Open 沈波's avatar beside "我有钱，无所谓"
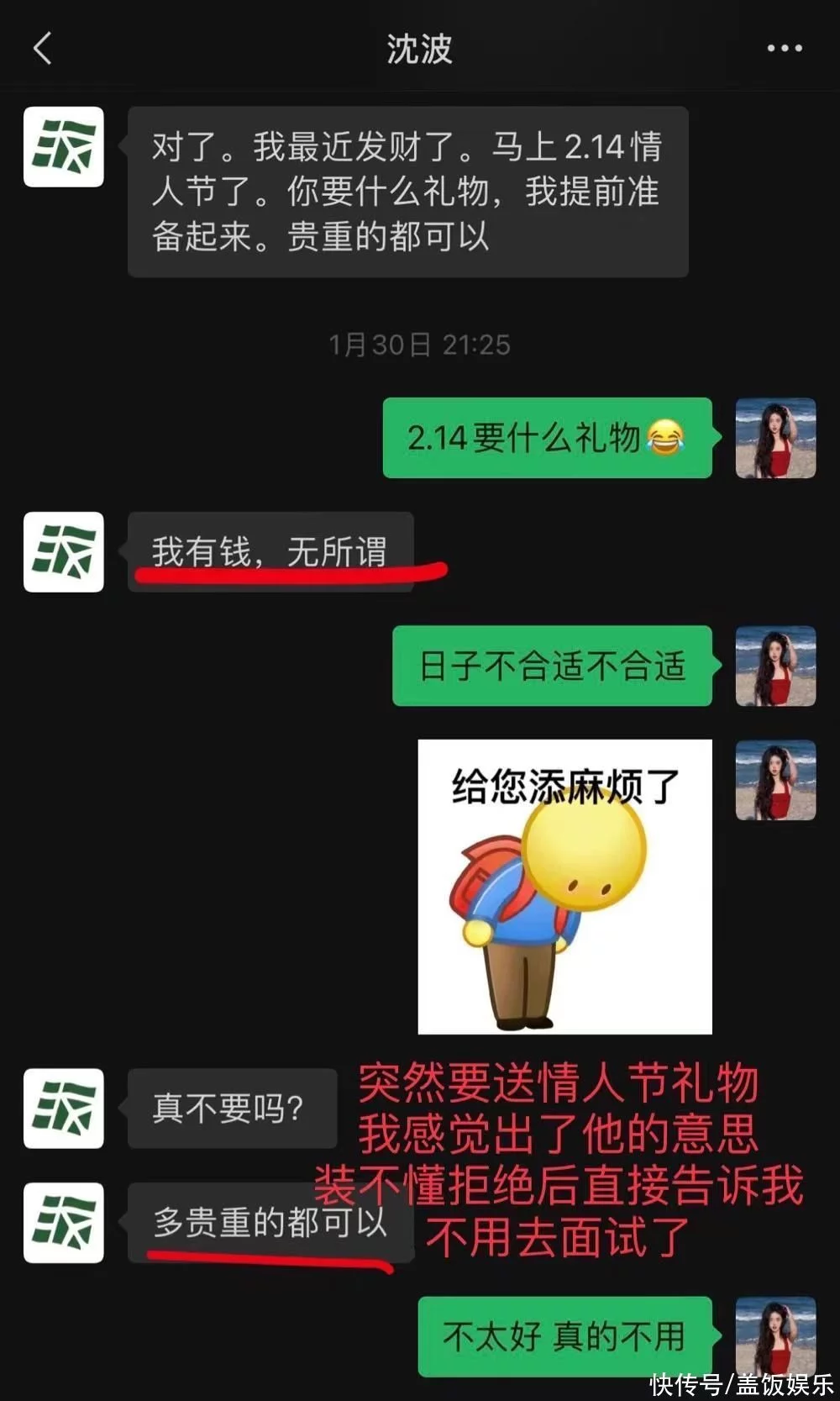The width and height of the screenshot is (840, 1401). 64,552
